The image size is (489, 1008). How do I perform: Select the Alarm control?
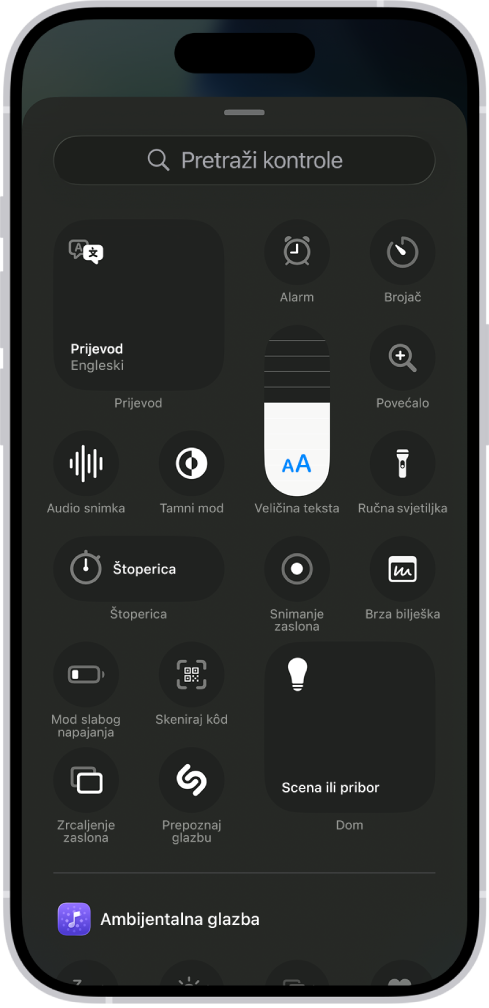coord(297,251)
